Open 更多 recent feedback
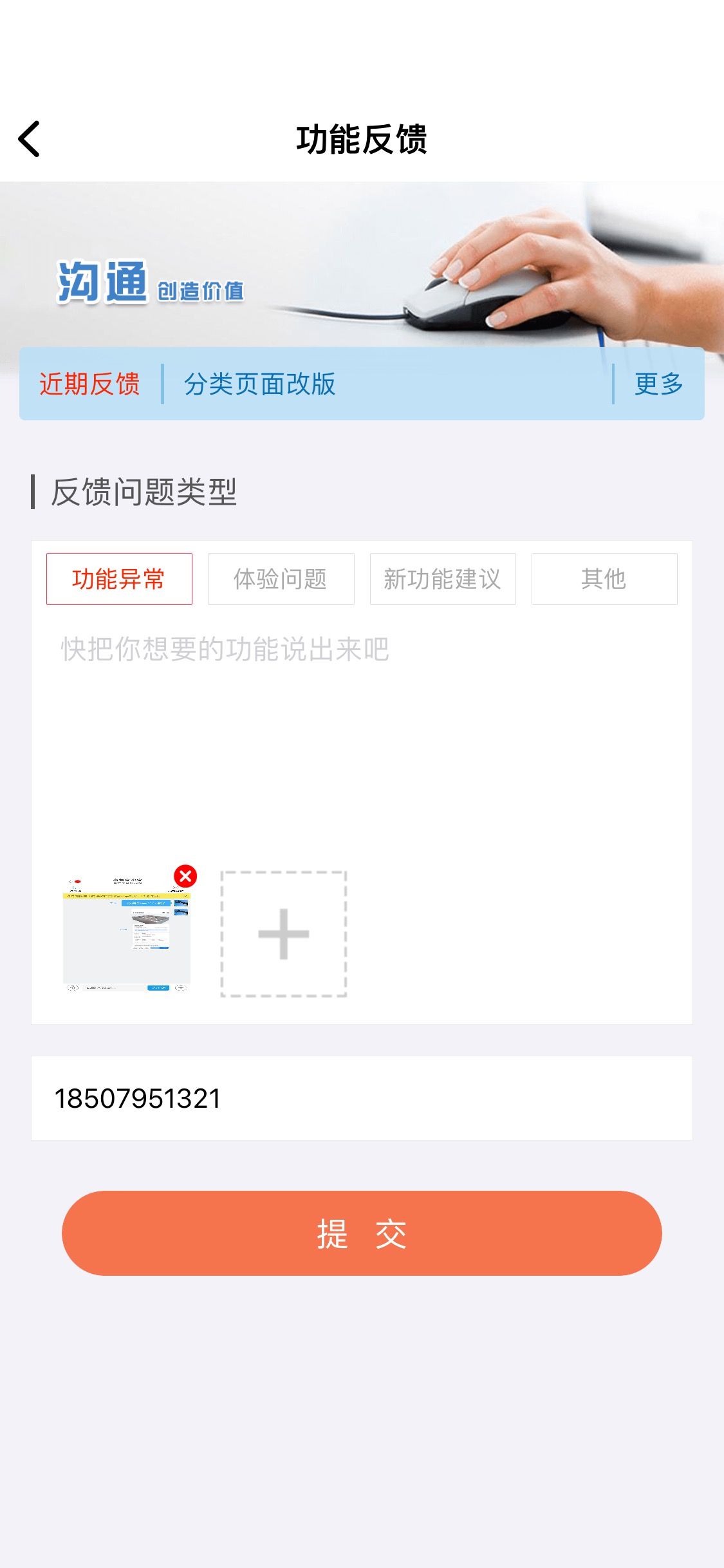Image resolution: width=724 pixels, height=1568 pixels. point(658,384)
